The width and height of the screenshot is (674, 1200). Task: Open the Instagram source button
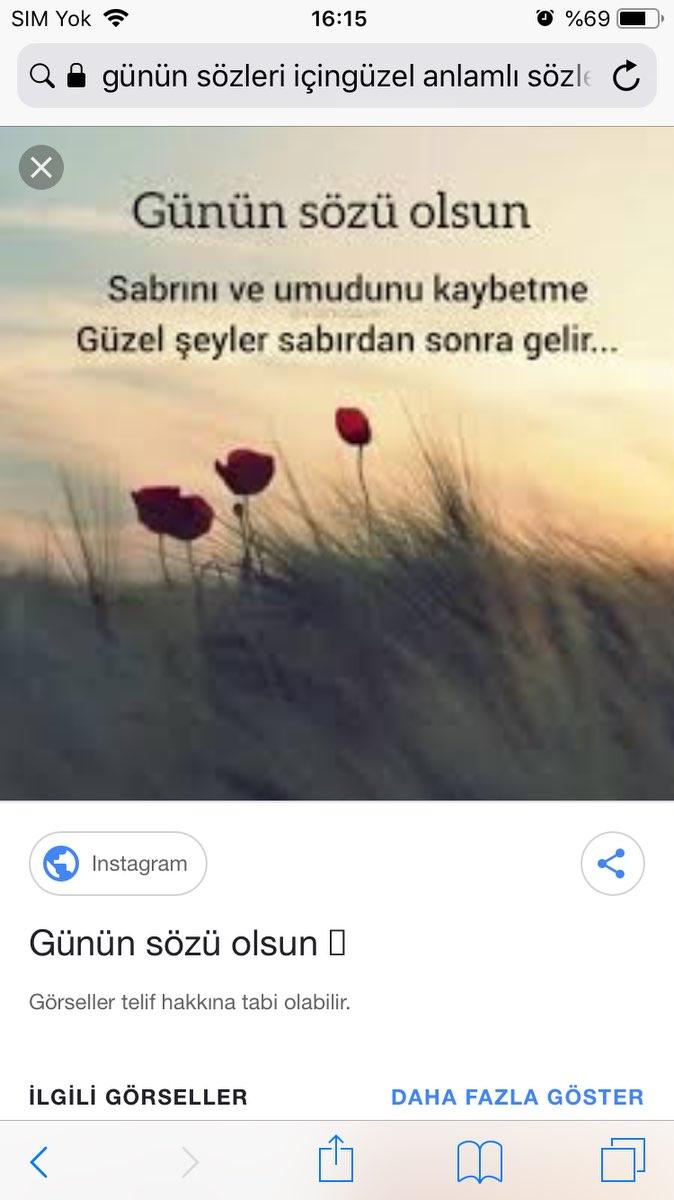click(x=118, y=864)
